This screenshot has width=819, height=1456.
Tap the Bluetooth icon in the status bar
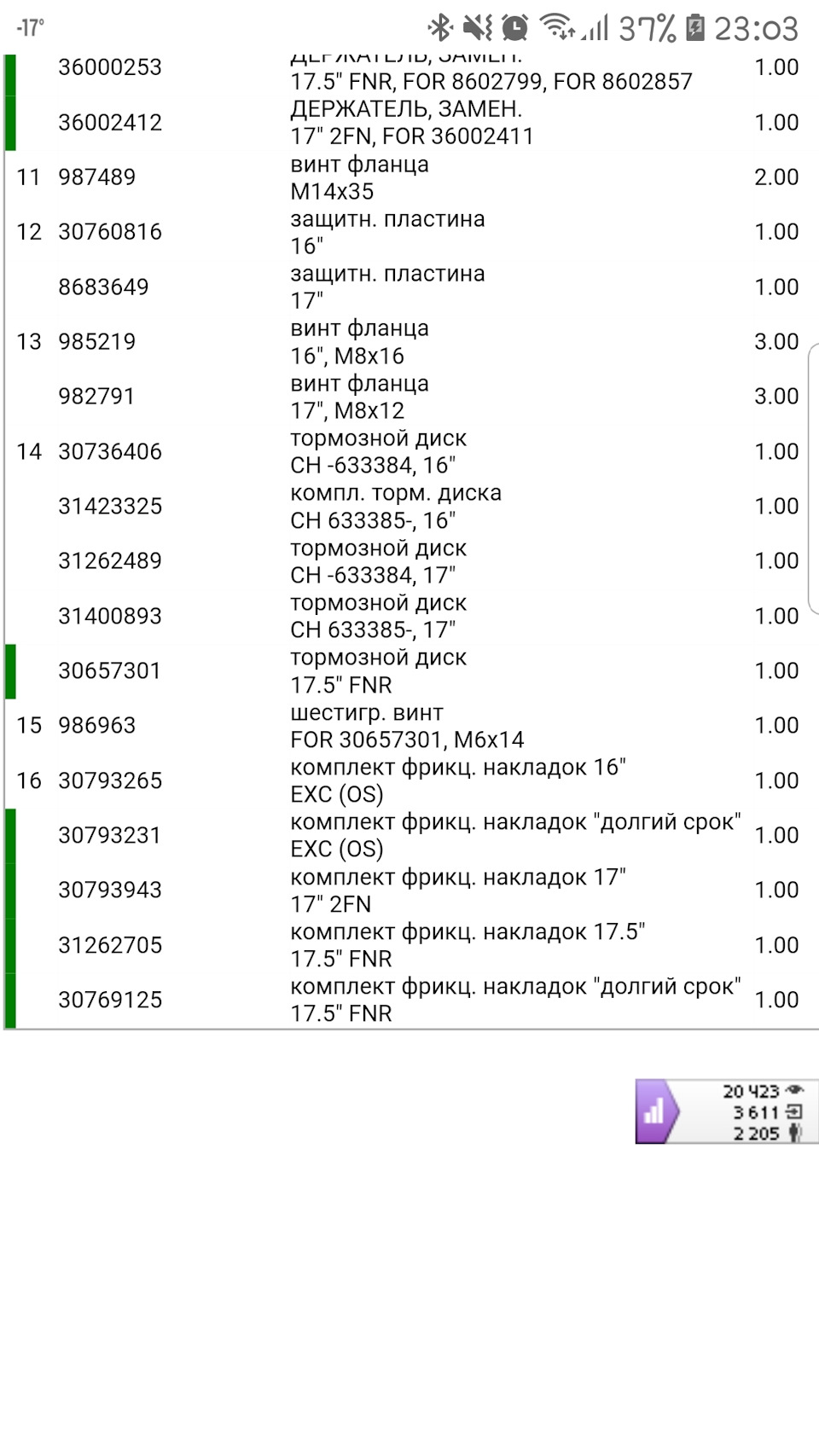(441, 26)
